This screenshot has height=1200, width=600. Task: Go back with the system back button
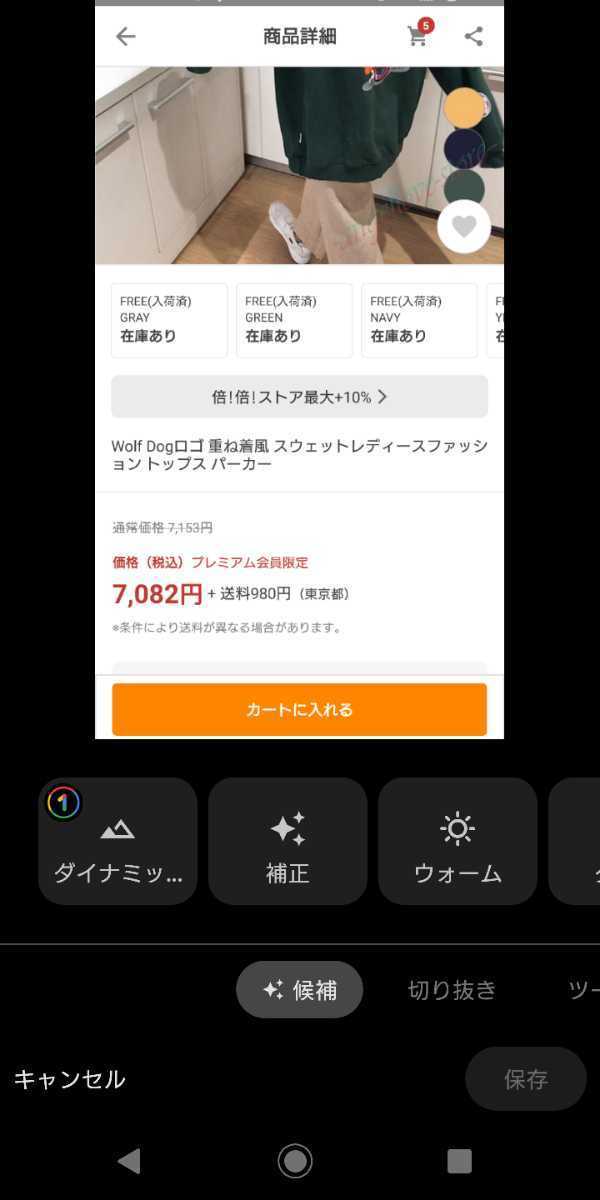(129, 1161)
